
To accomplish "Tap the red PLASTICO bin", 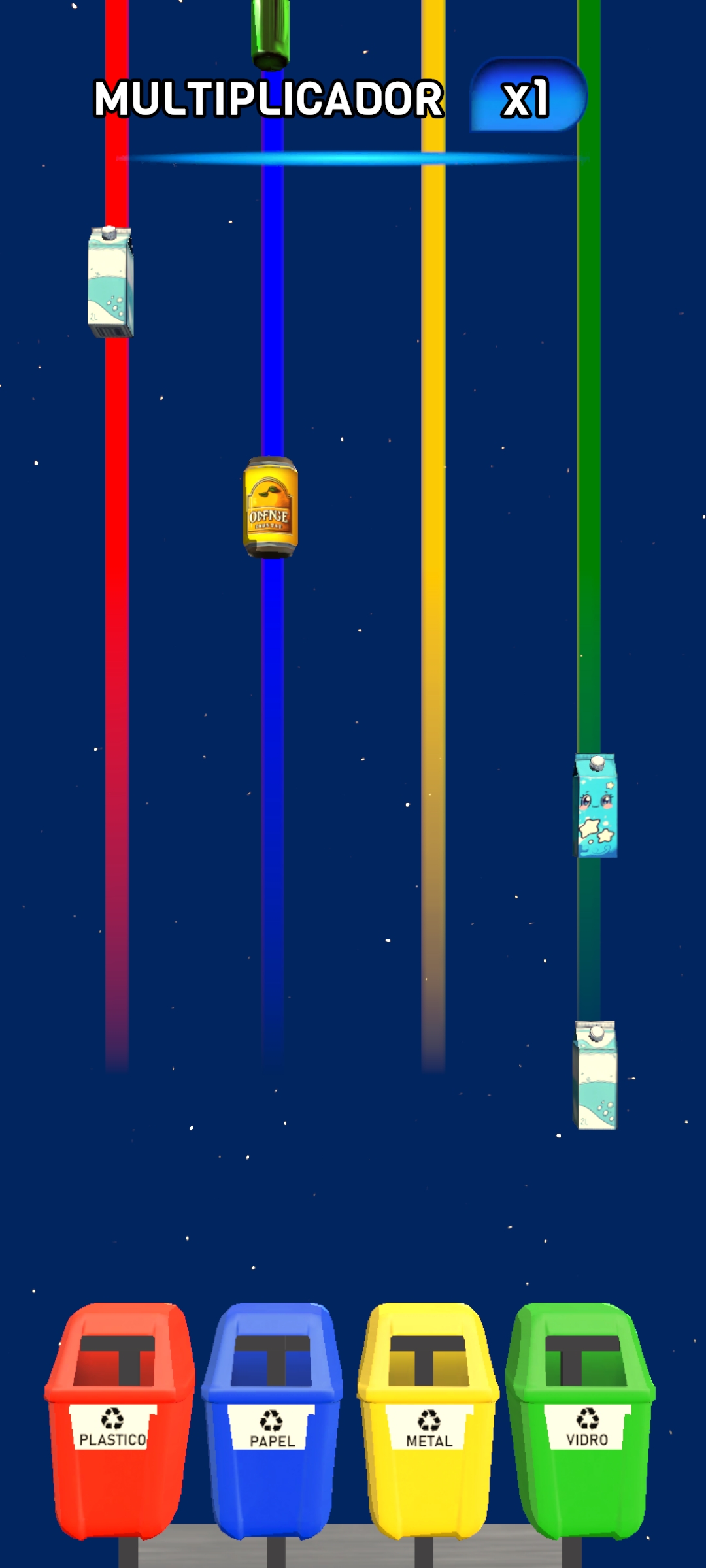I will tap(119, 1421).
